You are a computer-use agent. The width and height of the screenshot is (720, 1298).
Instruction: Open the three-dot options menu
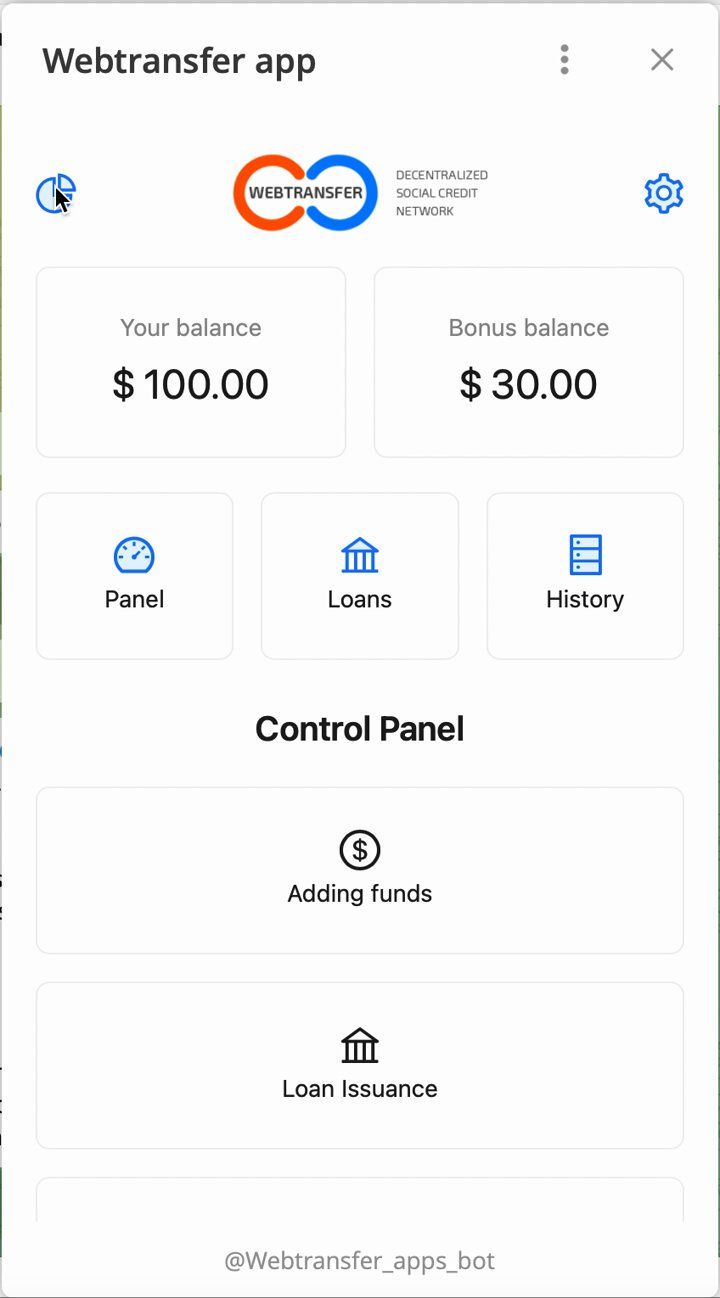[564, 60]
